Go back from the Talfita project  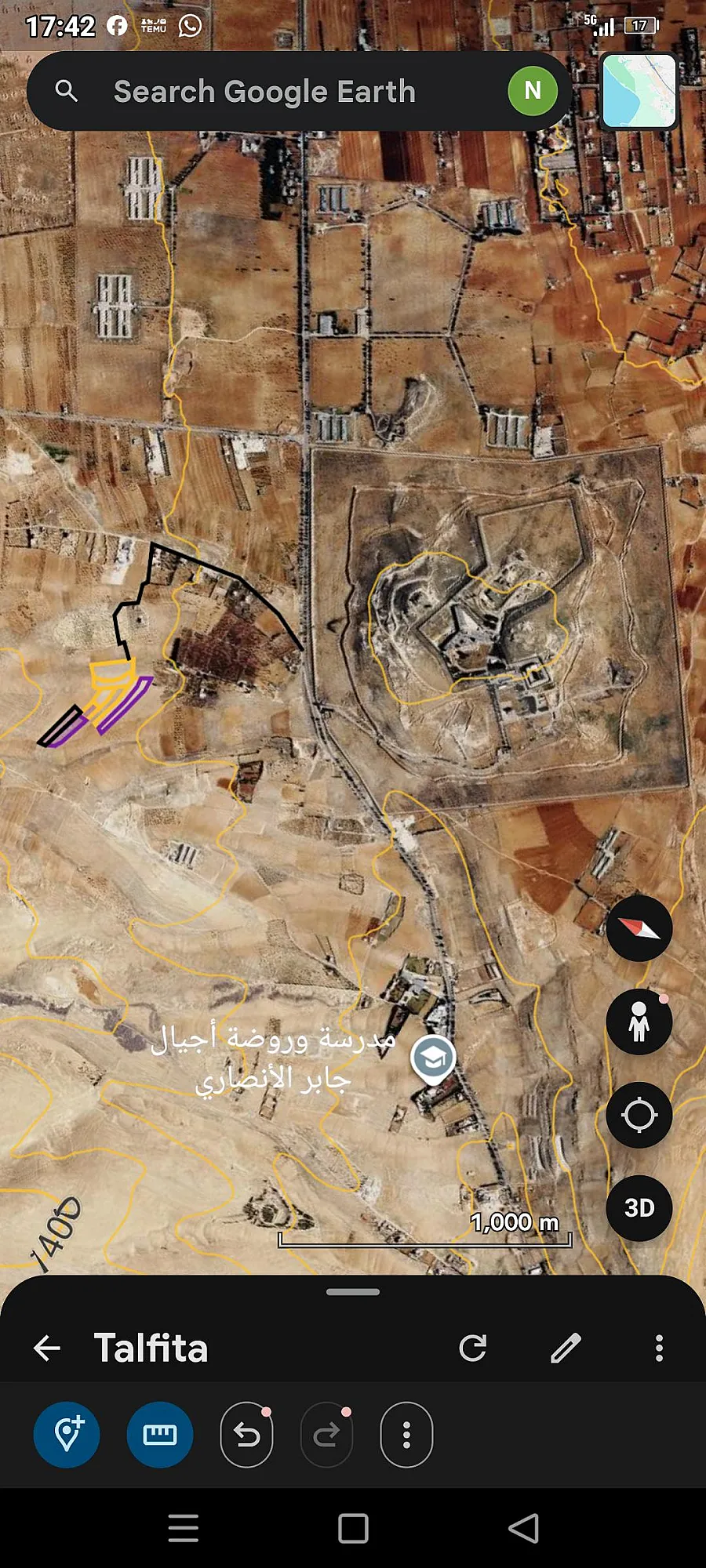[x=47, y=1348]
